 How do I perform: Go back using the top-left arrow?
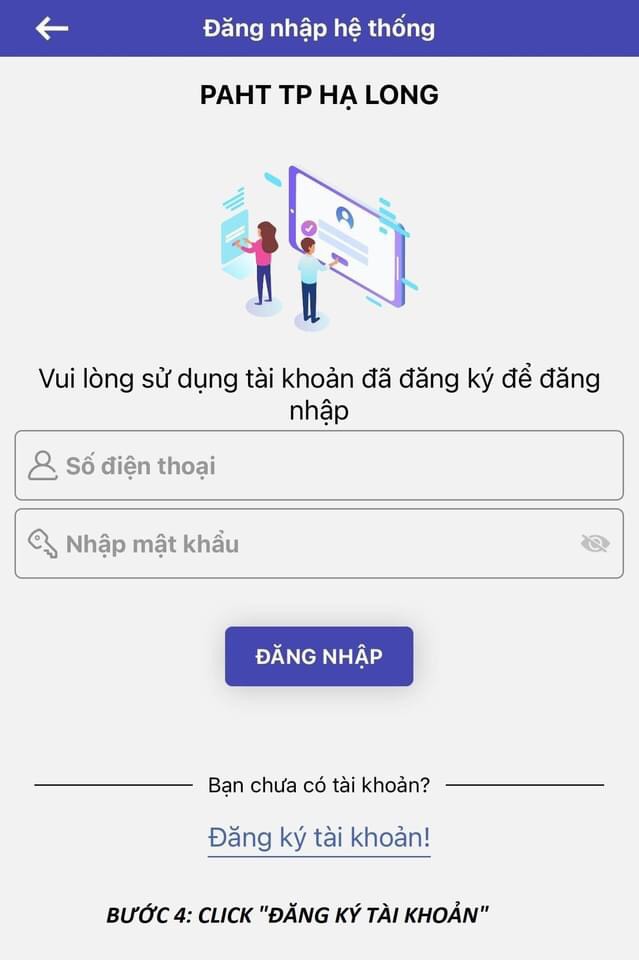click(51, 28)
